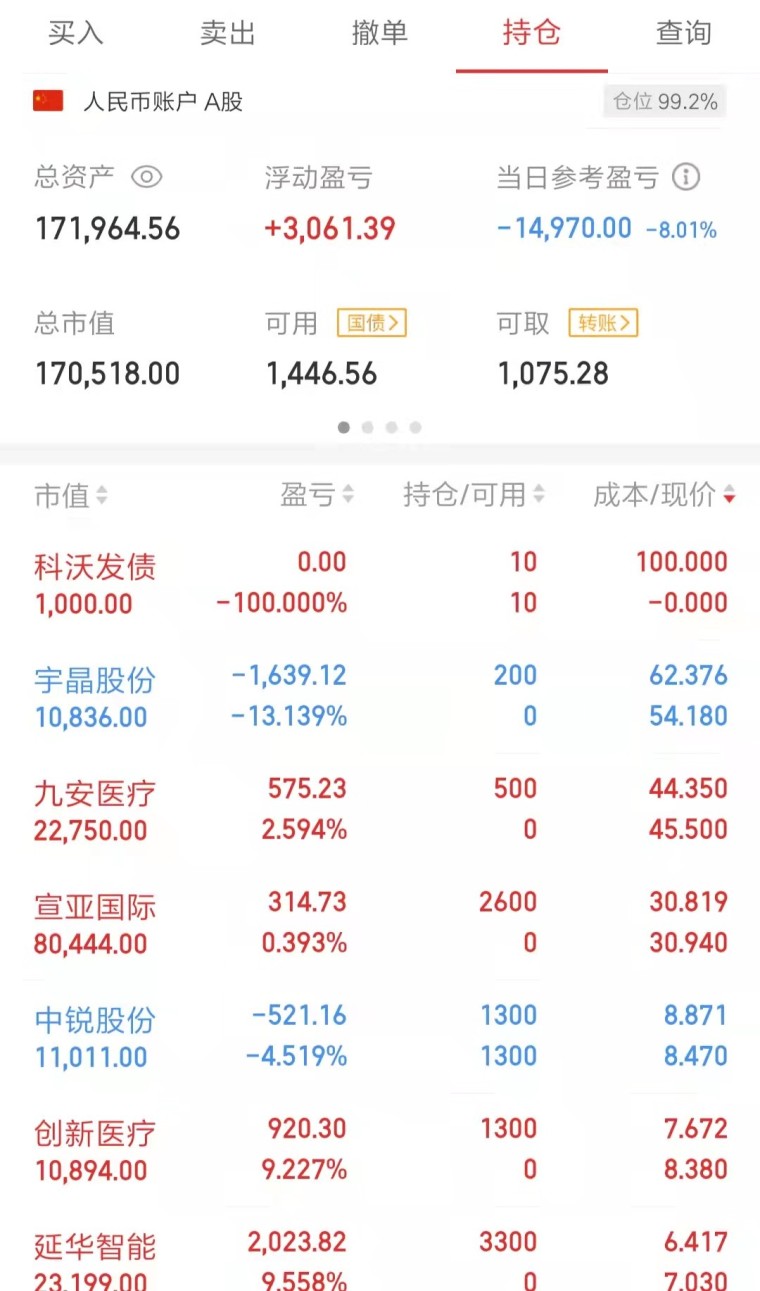Switch to the 买入 tab
760x1291 pixels.
click(76, 33)
